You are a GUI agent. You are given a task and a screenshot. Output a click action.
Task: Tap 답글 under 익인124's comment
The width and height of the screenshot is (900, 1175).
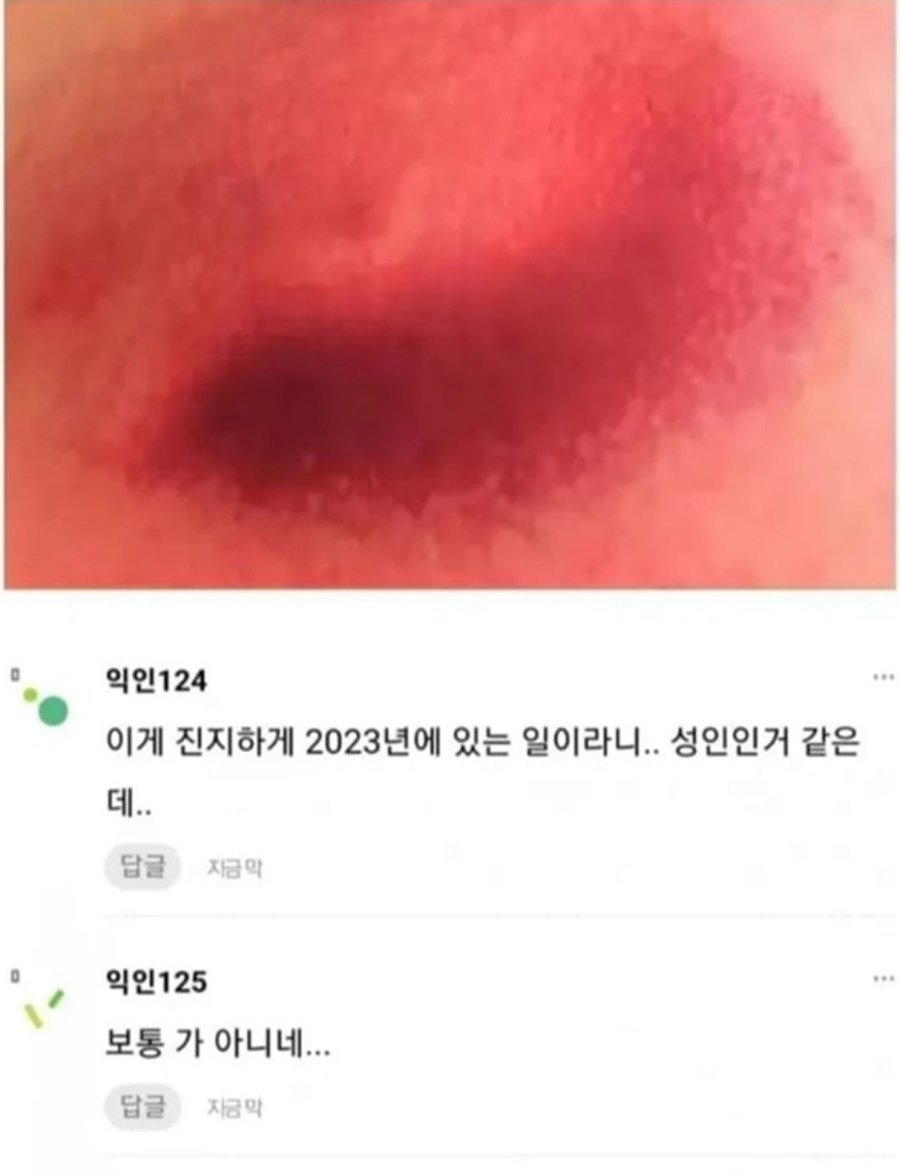tap(142, 867)
